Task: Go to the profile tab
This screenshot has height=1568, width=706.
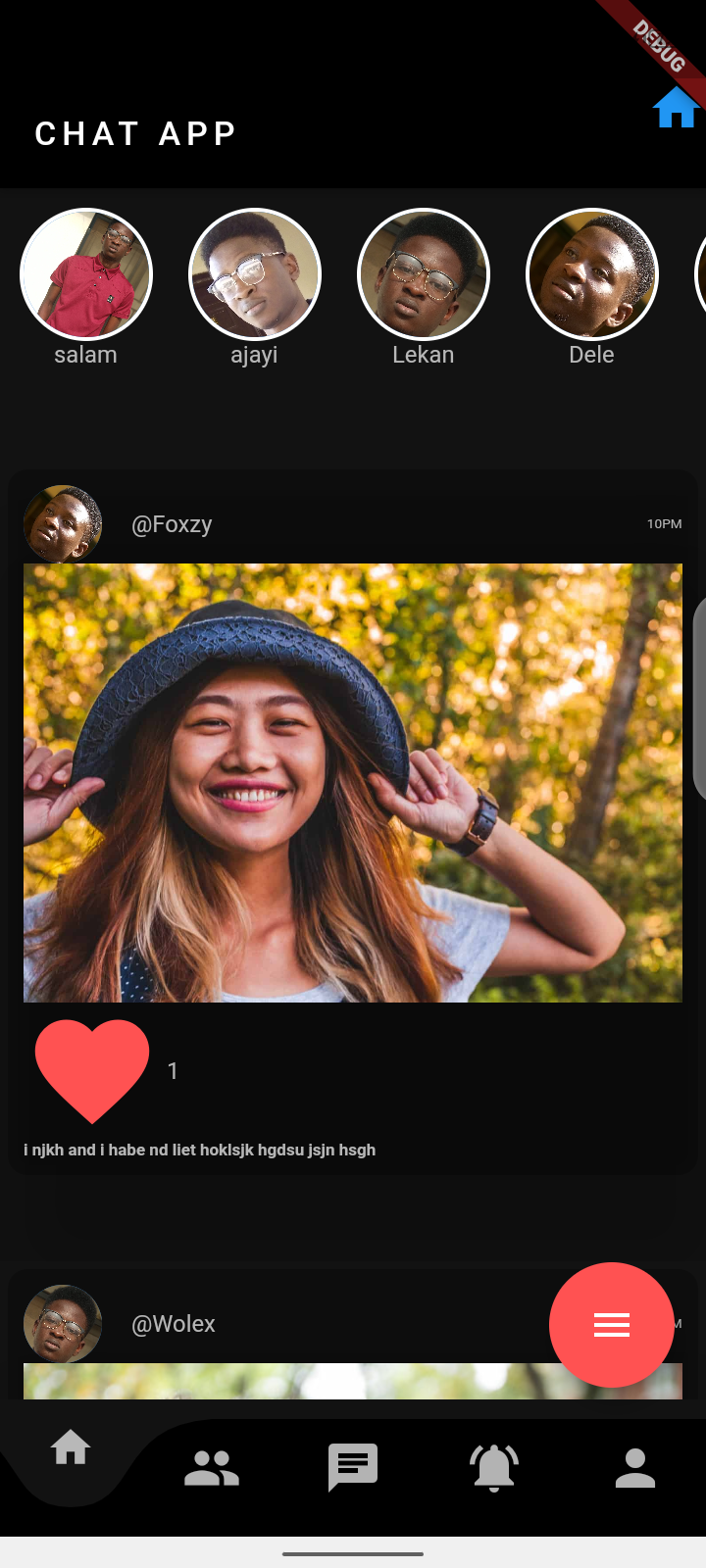Action: 635,1468
